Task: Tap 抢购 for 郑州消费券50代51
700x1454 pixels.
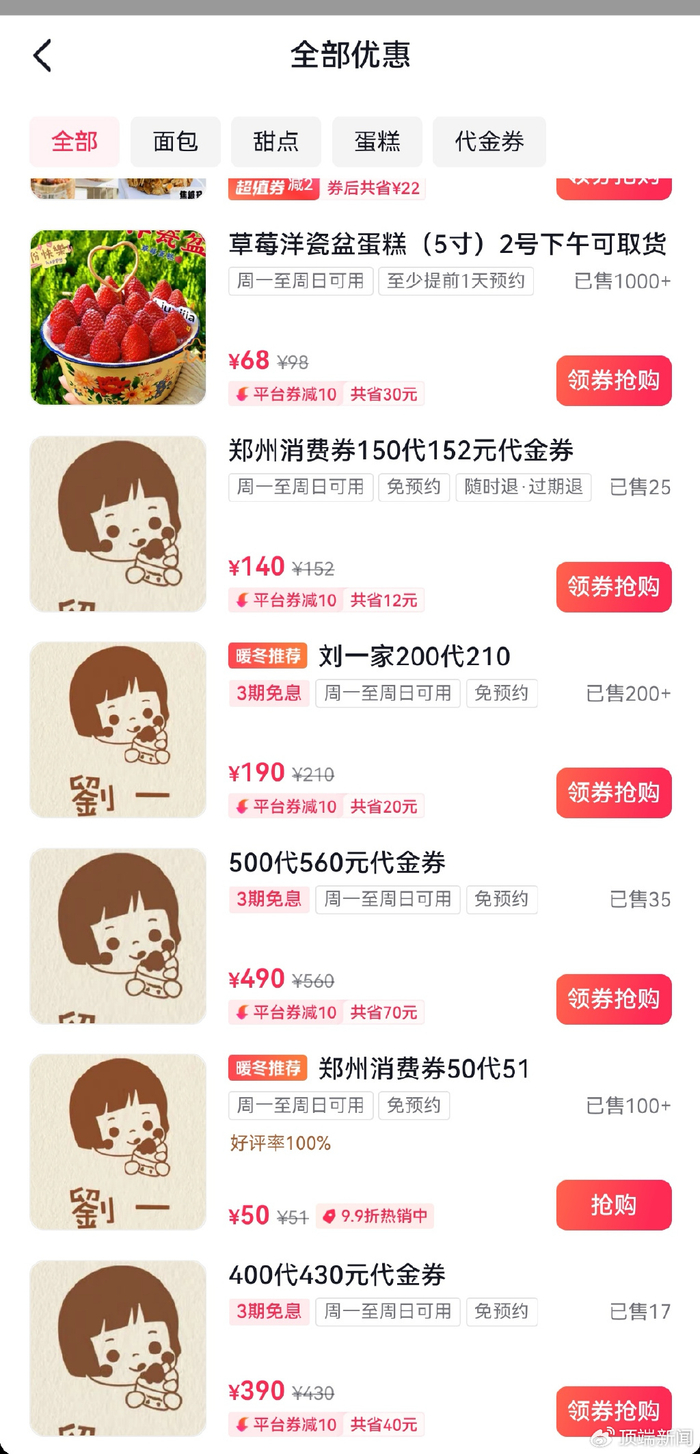Action: click(613, 1205)
